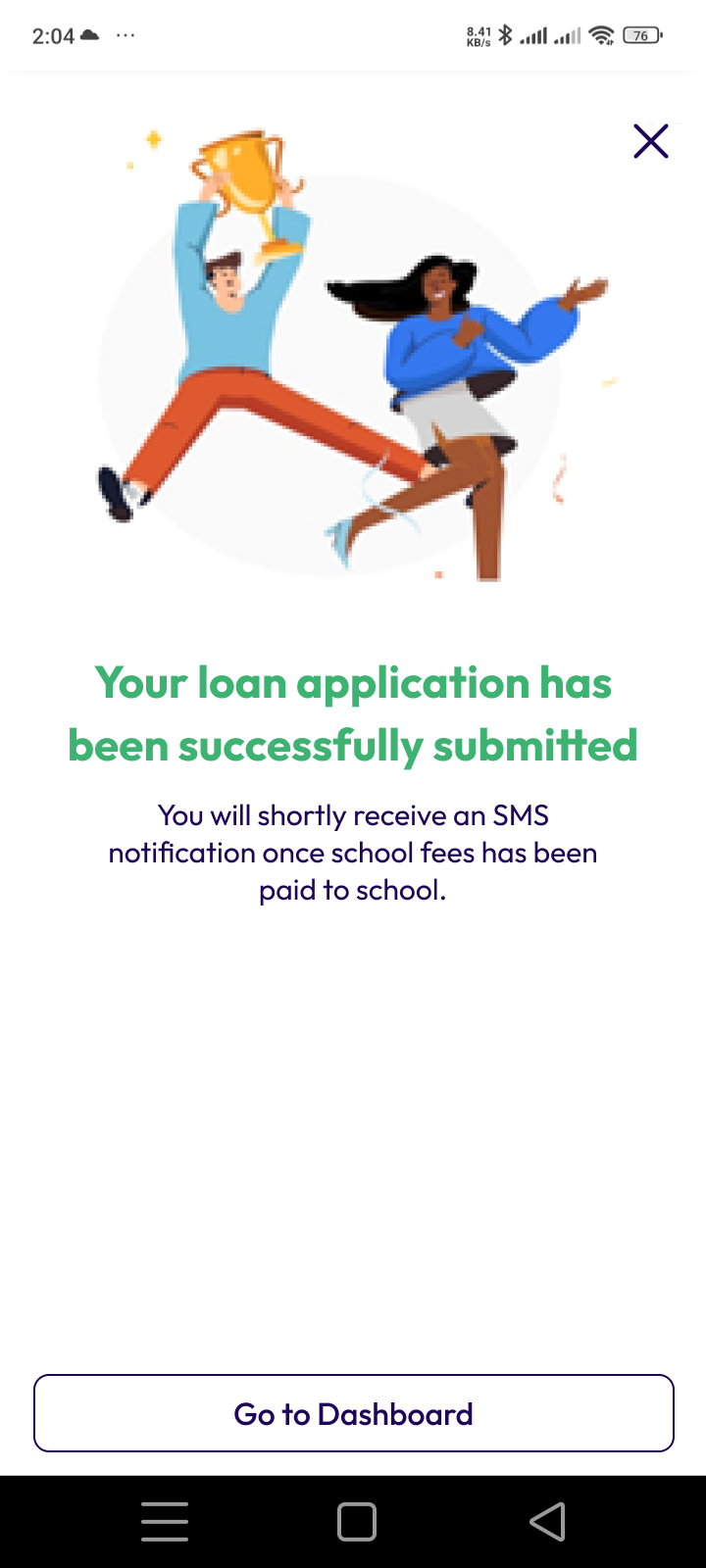Image resolution: width=706 pixels, height=1568 pixels.
Task: Go to Dashboard
Action: click(x=354, y=1413)
